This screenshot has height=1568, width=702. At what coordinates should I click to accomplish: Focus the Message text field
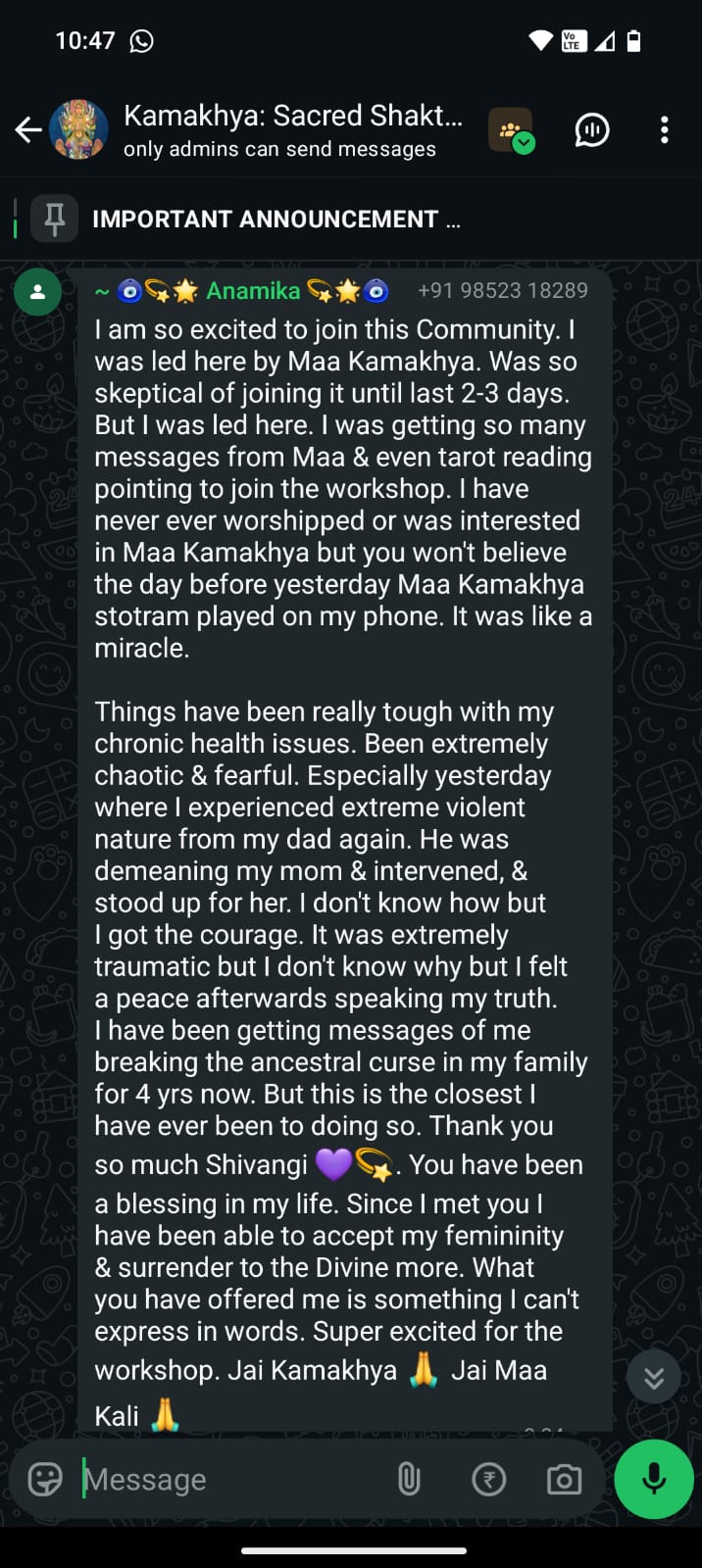click(x=226, y=1479)
